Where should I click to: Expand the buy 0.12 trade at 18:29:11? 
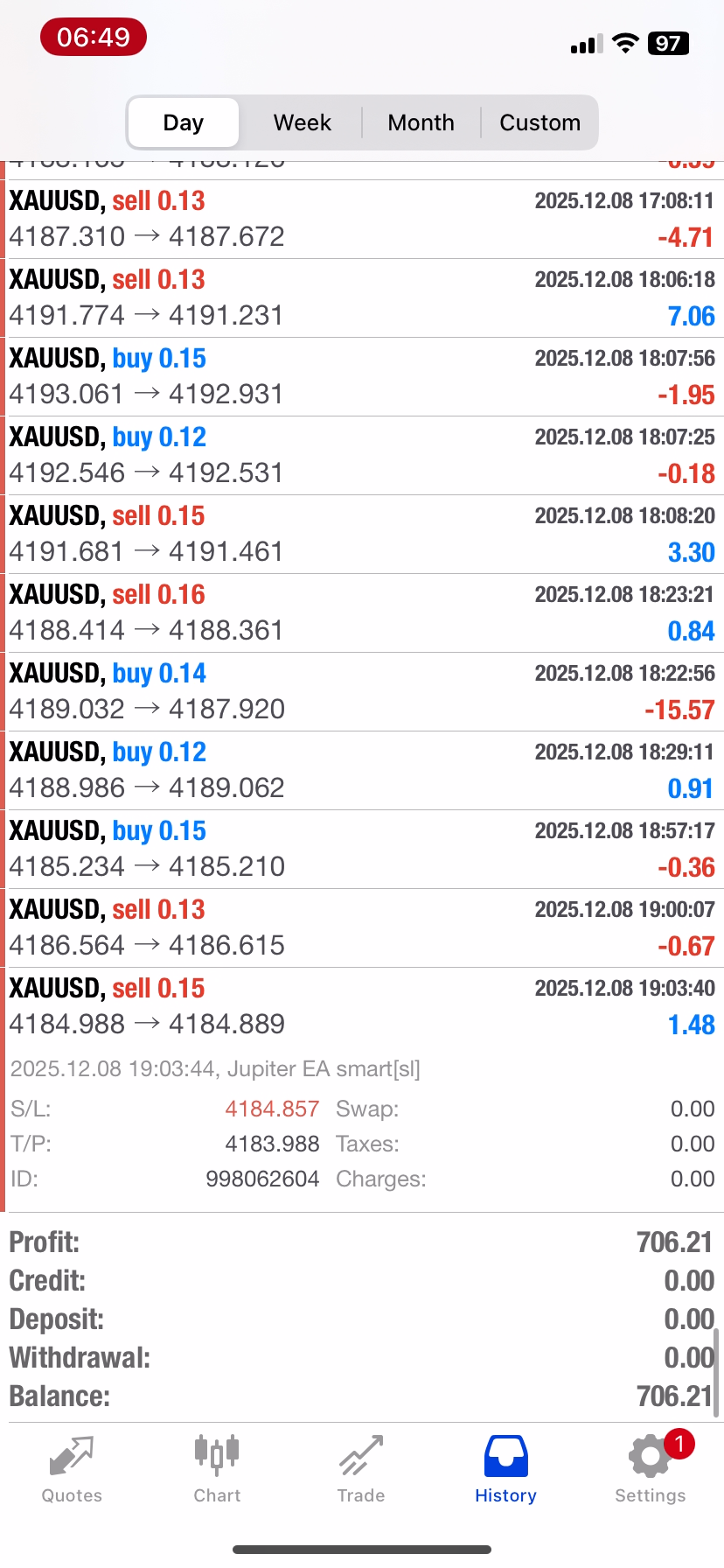pos(362,770)
